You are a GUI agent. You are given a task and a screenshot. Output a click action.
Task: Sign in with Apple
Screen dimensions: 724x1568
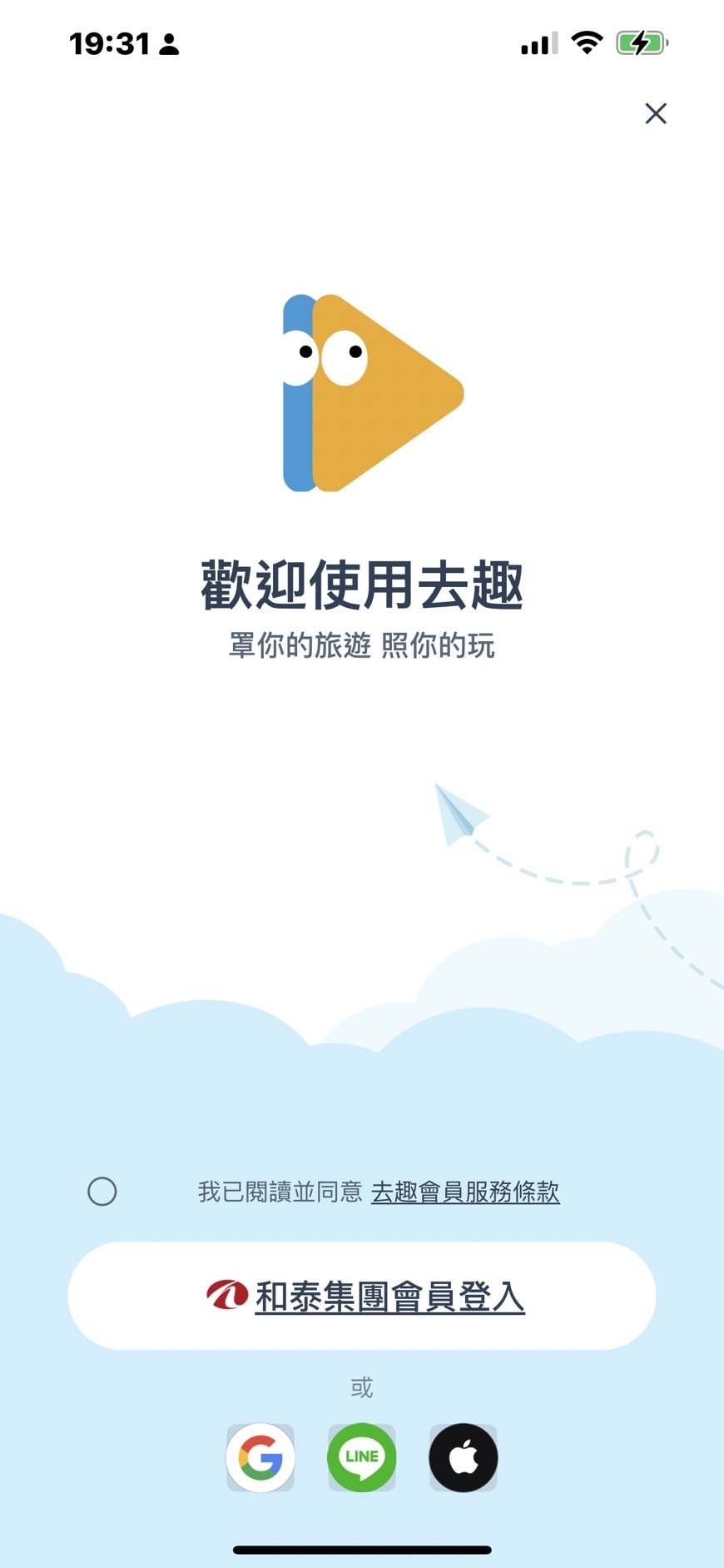(x=464, y=1458)
